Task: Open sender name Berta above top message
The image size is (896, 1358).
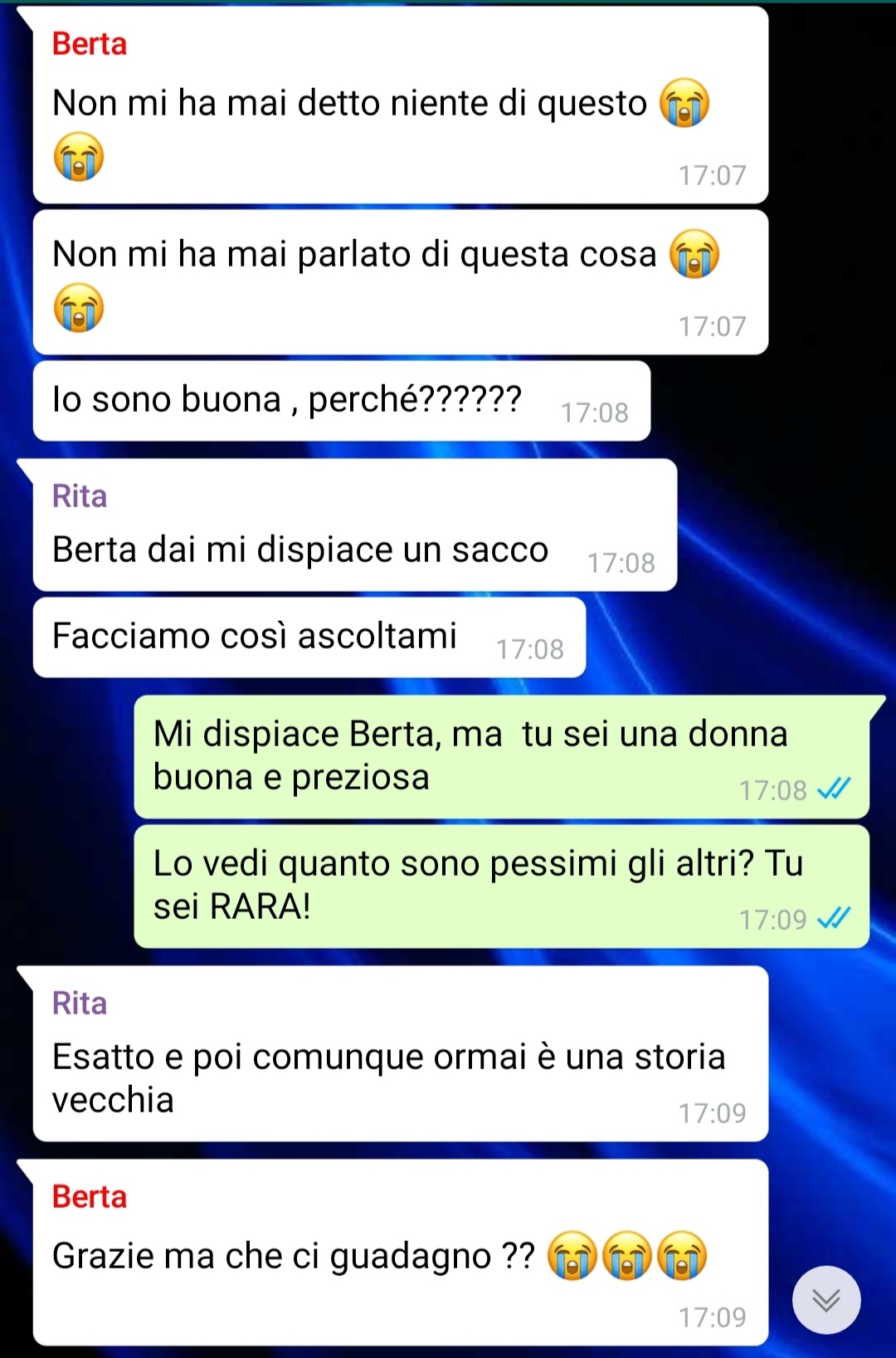Action: [x=90, y=44]
